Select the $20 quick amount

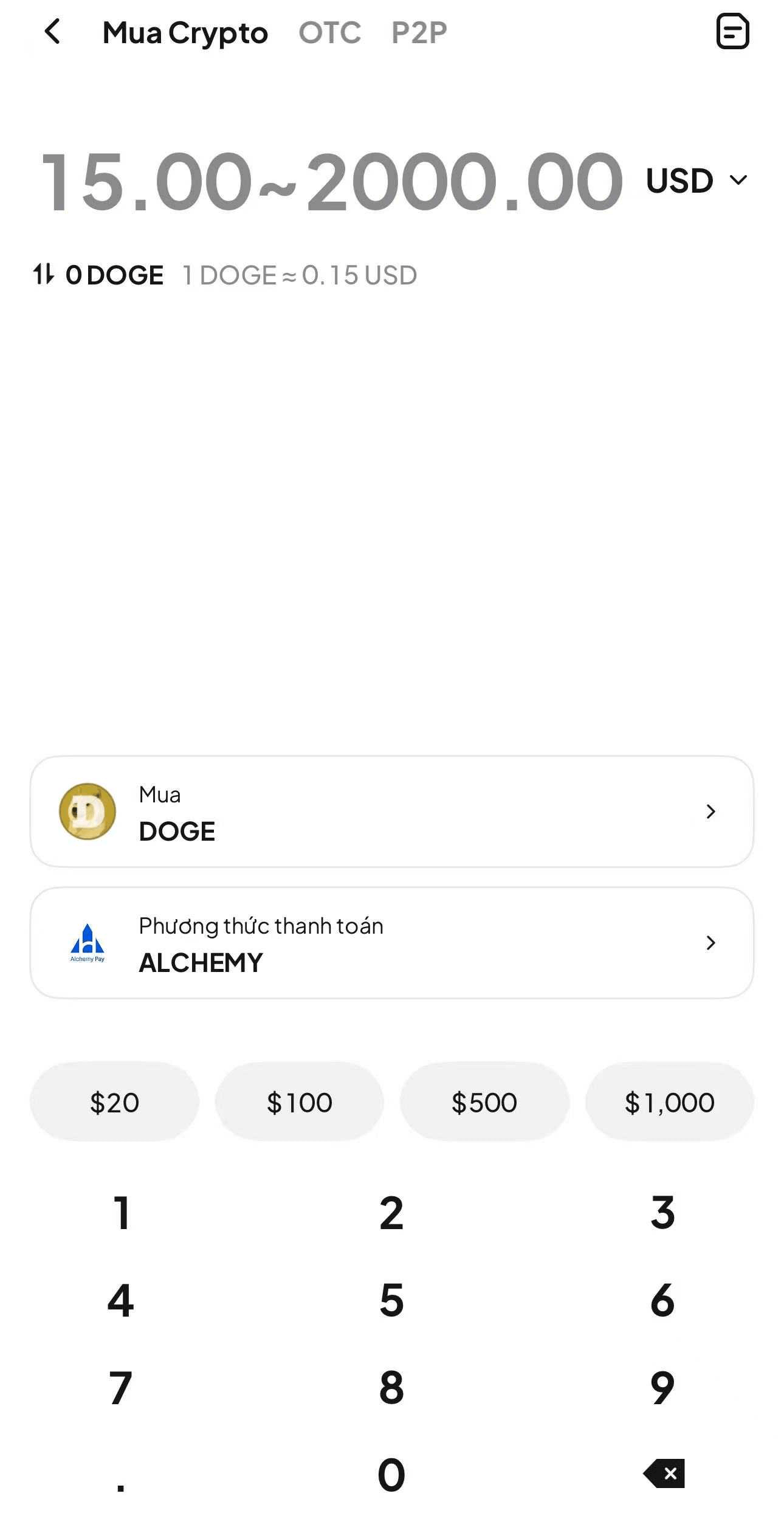[x=114, y=1102]
